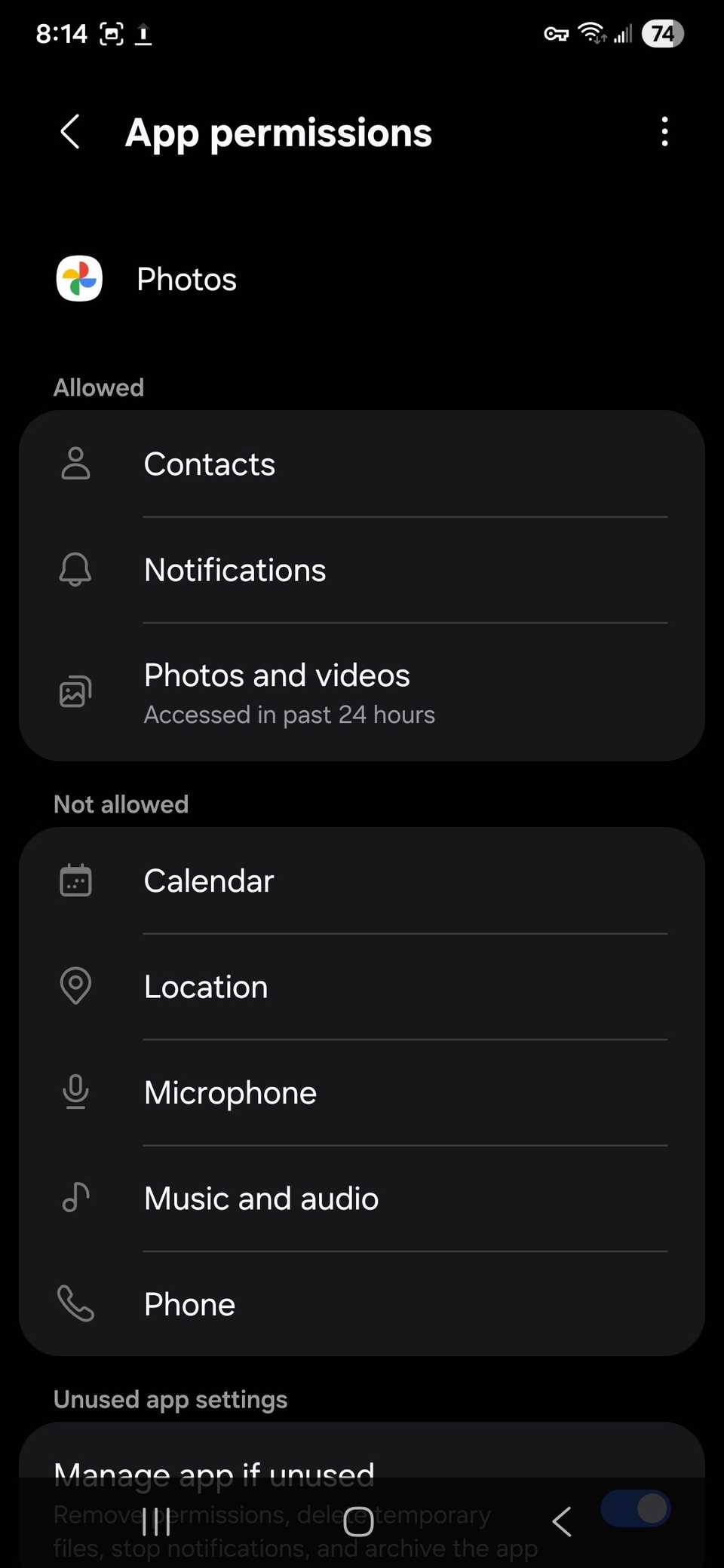Open Contacts permission settings
Viewport: 724px width, 1568px height.
click(362, 464)
